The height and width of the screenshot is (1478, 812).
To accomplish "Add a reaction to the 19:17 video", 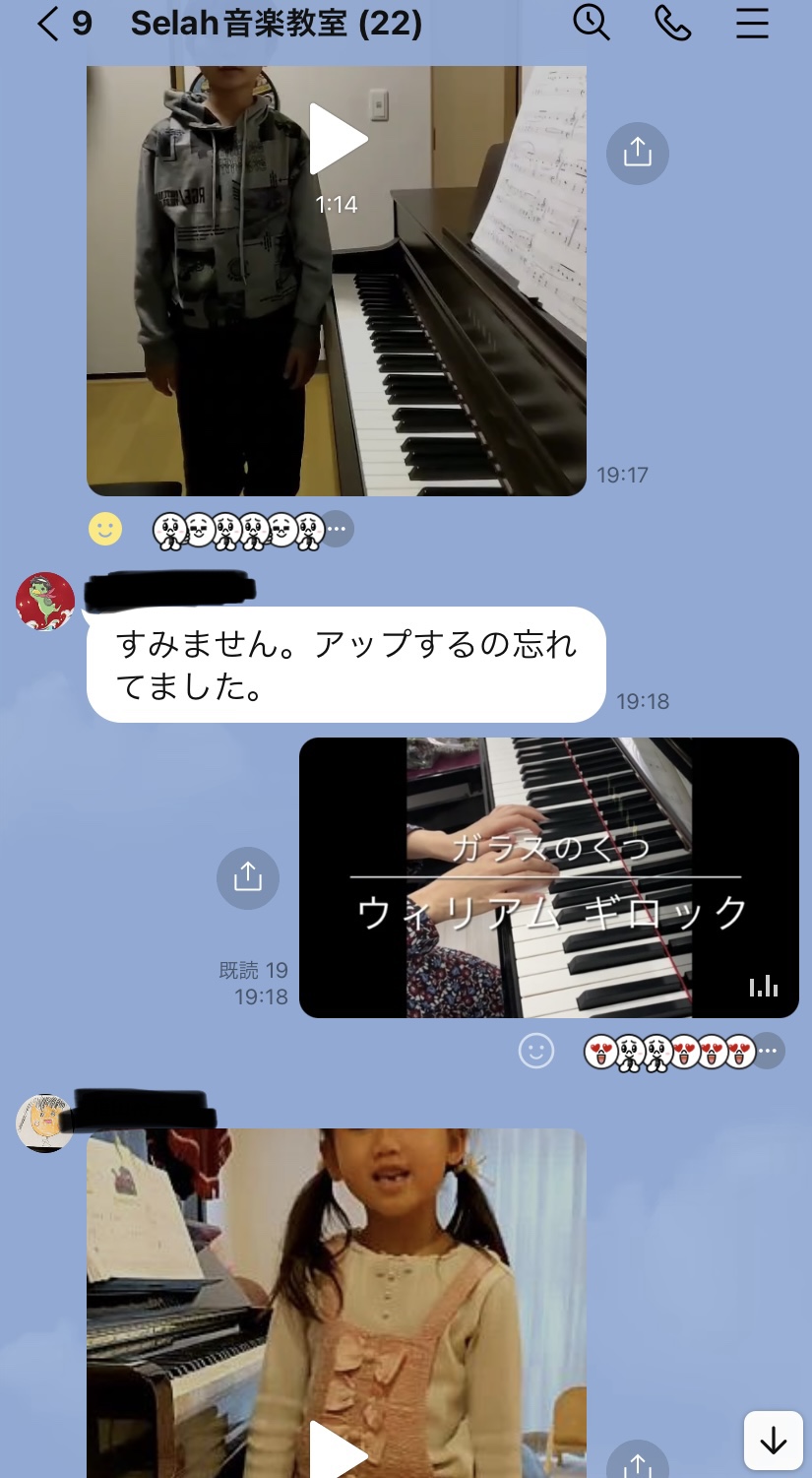I will tap(105, 529).
